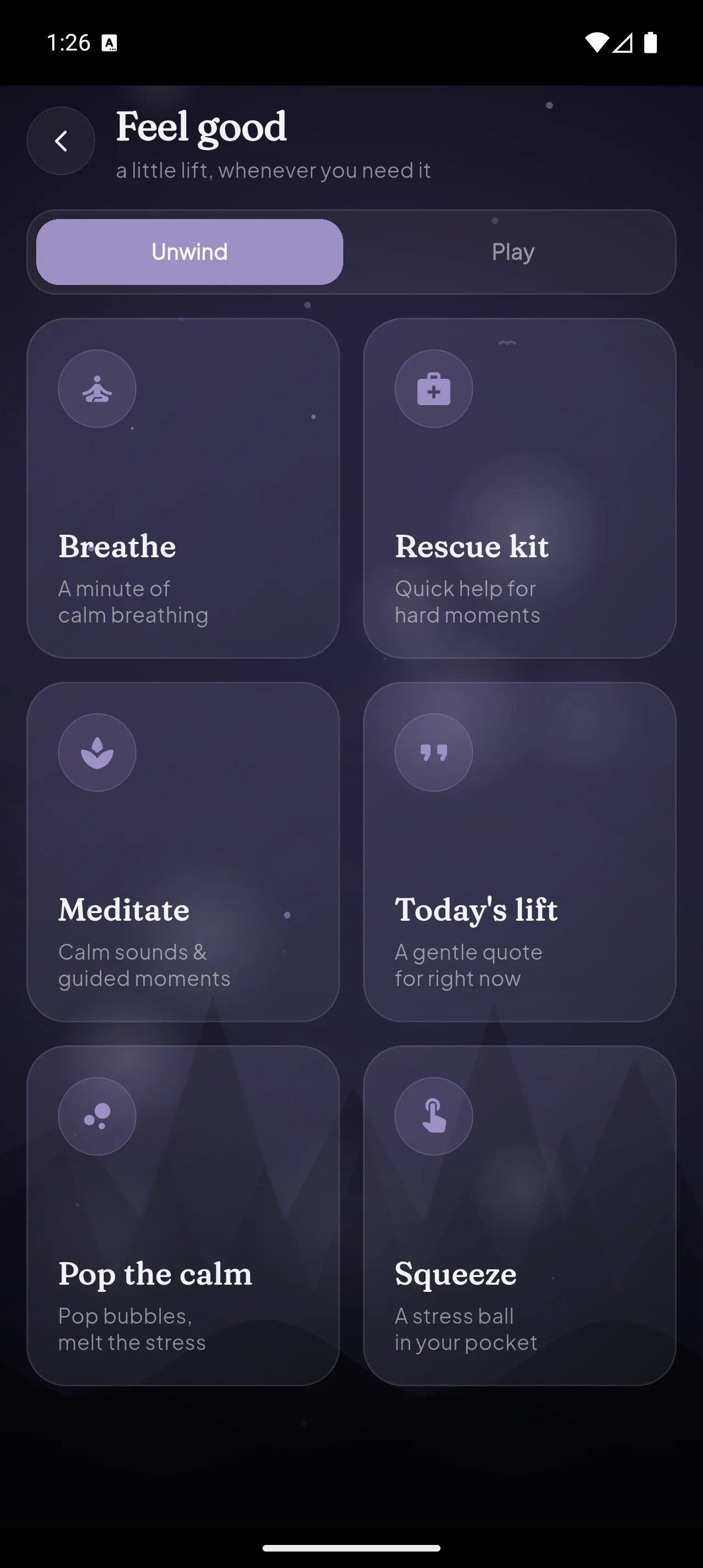The height and width of the screenshot is (1568, 703).
Task: Launch Pop the calm bubbles game
Action: [183, 1216]
